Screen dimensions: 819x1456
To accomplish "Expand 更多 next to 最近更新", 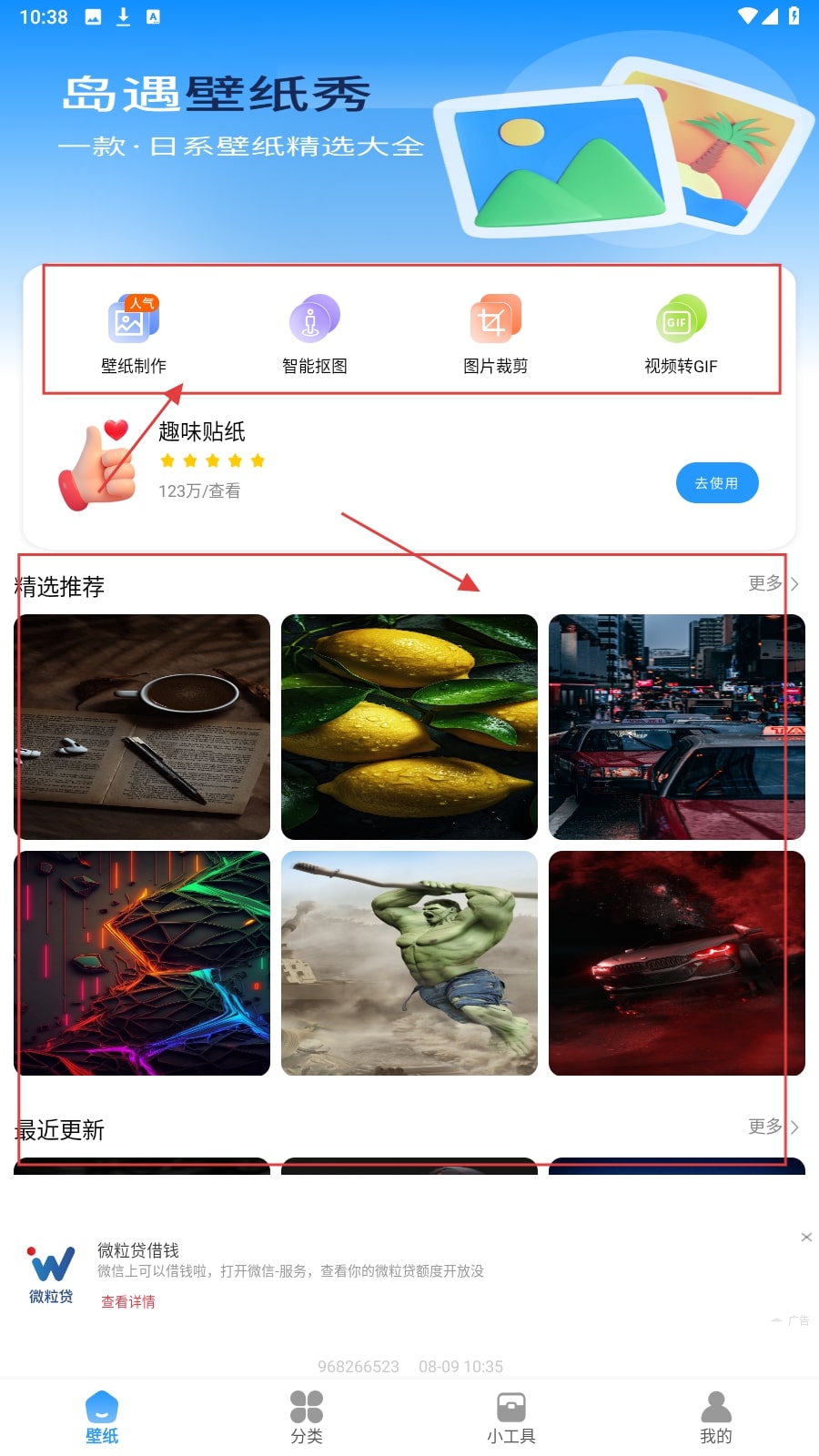I will [x=764, y=1127].
